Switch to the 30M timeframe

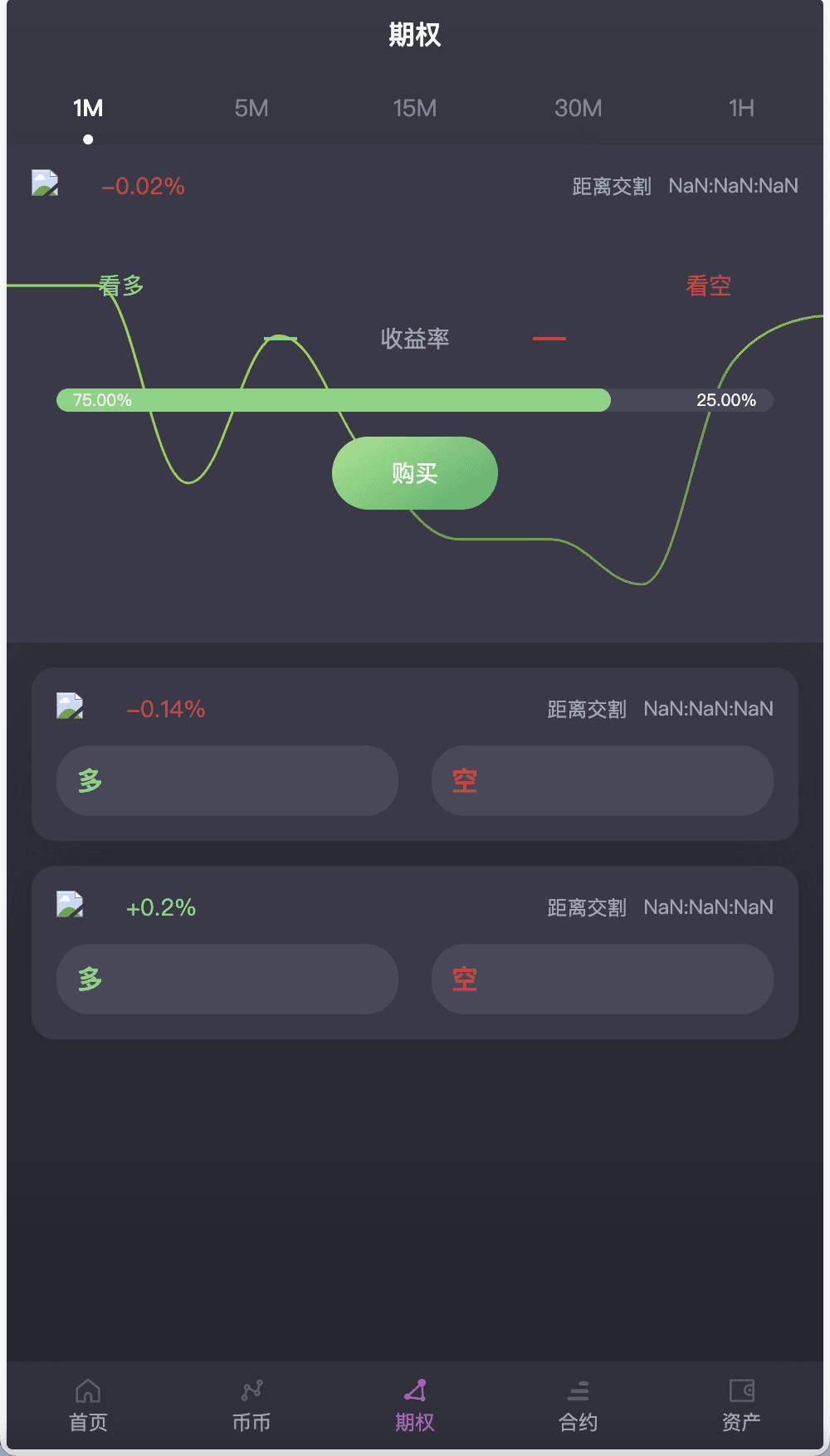(x=578, y=109)
